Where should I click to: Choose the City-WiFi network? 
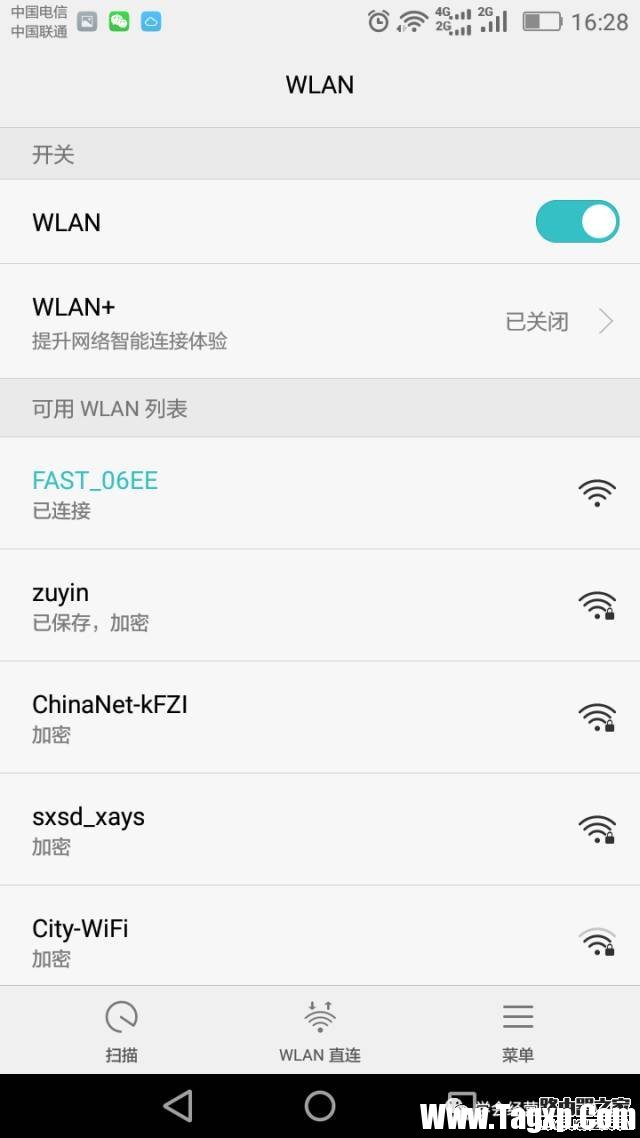coord(320,940)
